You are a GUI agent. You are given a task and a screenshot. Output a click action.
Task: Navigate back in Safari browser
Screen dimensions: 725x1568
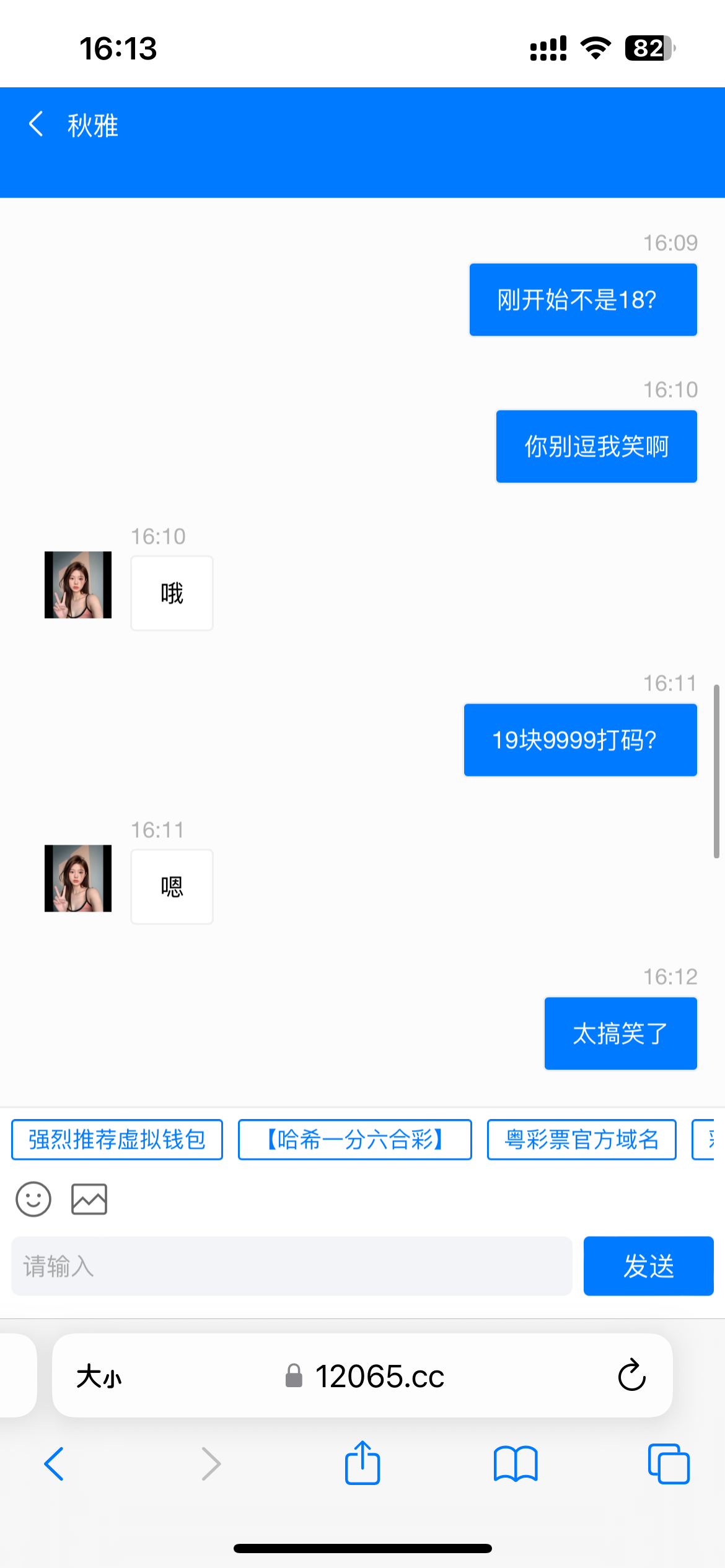pyautogui.click(x=55, y=1464)
